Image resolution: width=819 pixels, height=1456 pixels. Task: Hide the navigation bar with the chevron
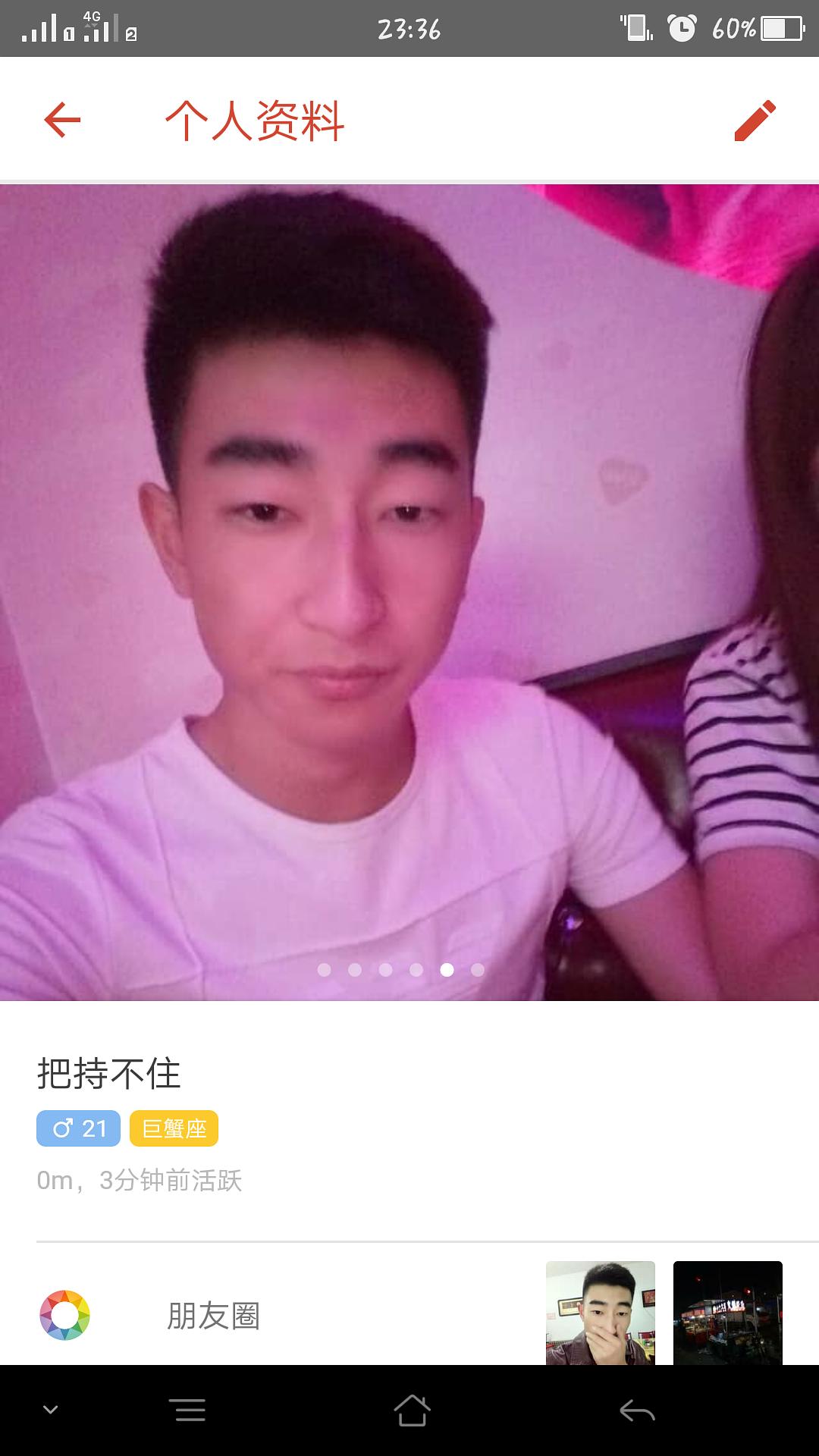[51, 1410]
